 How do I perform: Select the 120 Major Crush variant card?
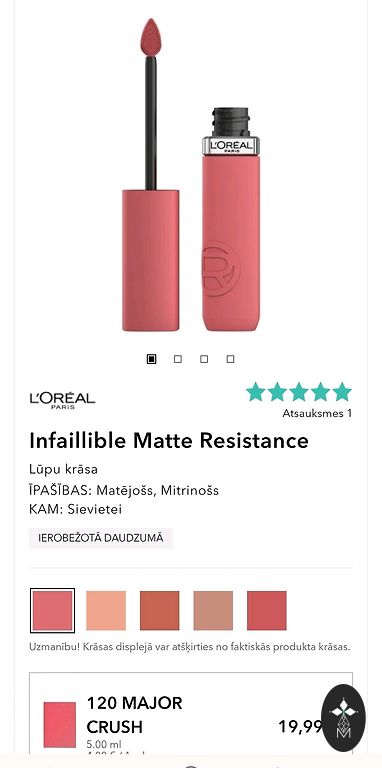pyautogui.click(x=191, y=714)
